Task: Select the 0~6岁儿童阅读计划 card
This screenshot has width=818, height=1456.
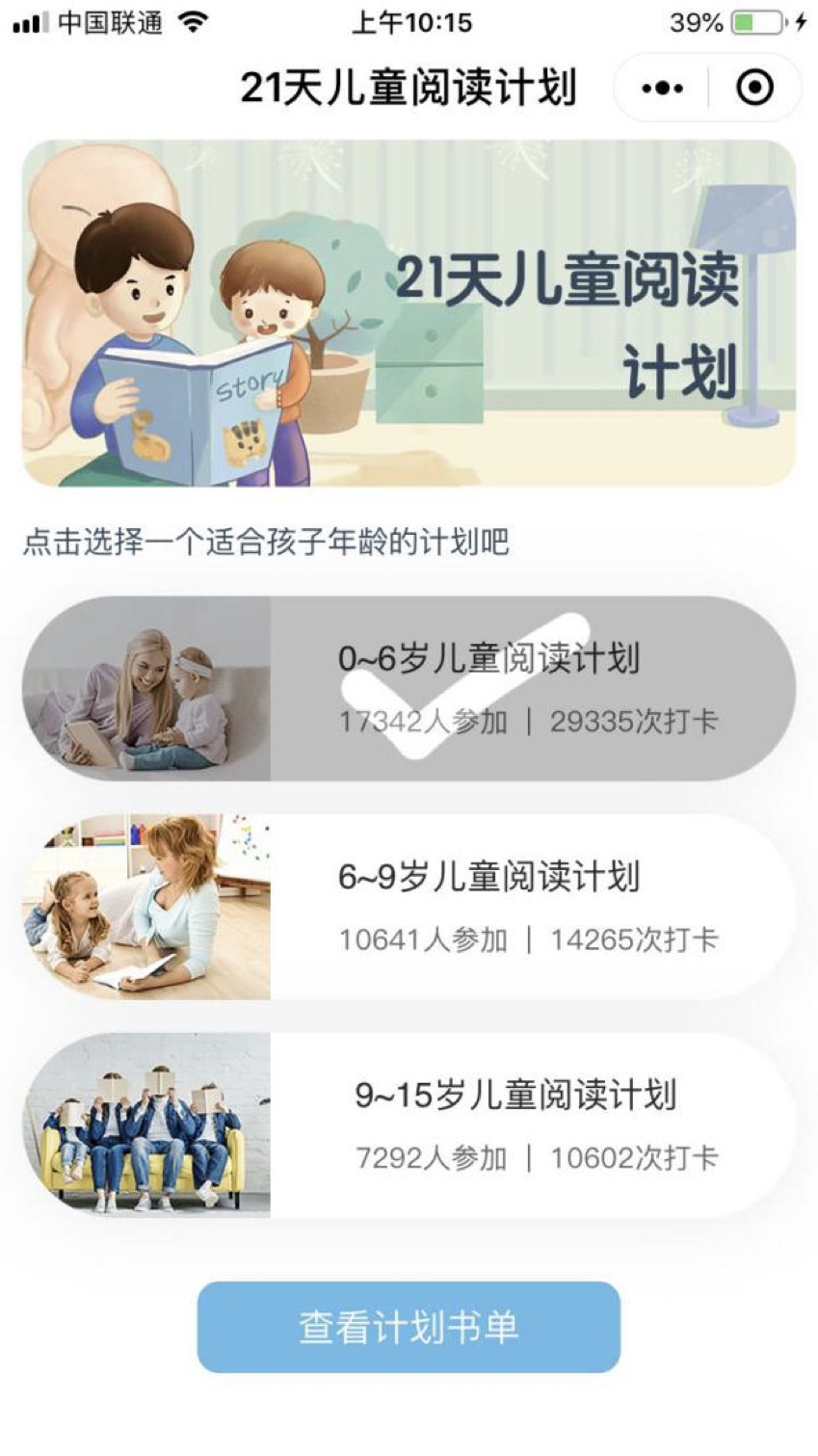Action: [409, 688]
